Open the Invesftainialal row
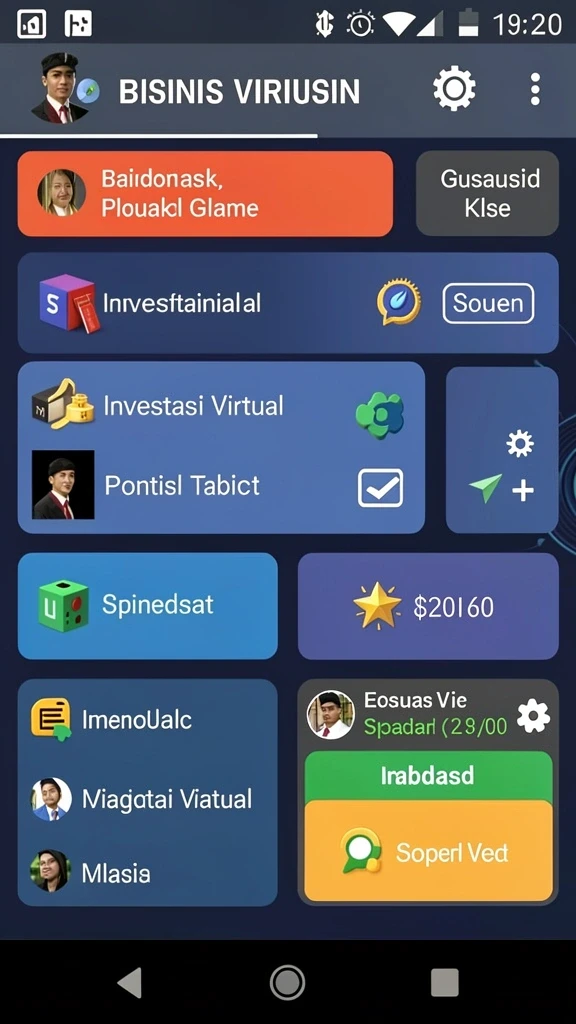Viewport: 576px width, 1024px height. tap(287, 303)
